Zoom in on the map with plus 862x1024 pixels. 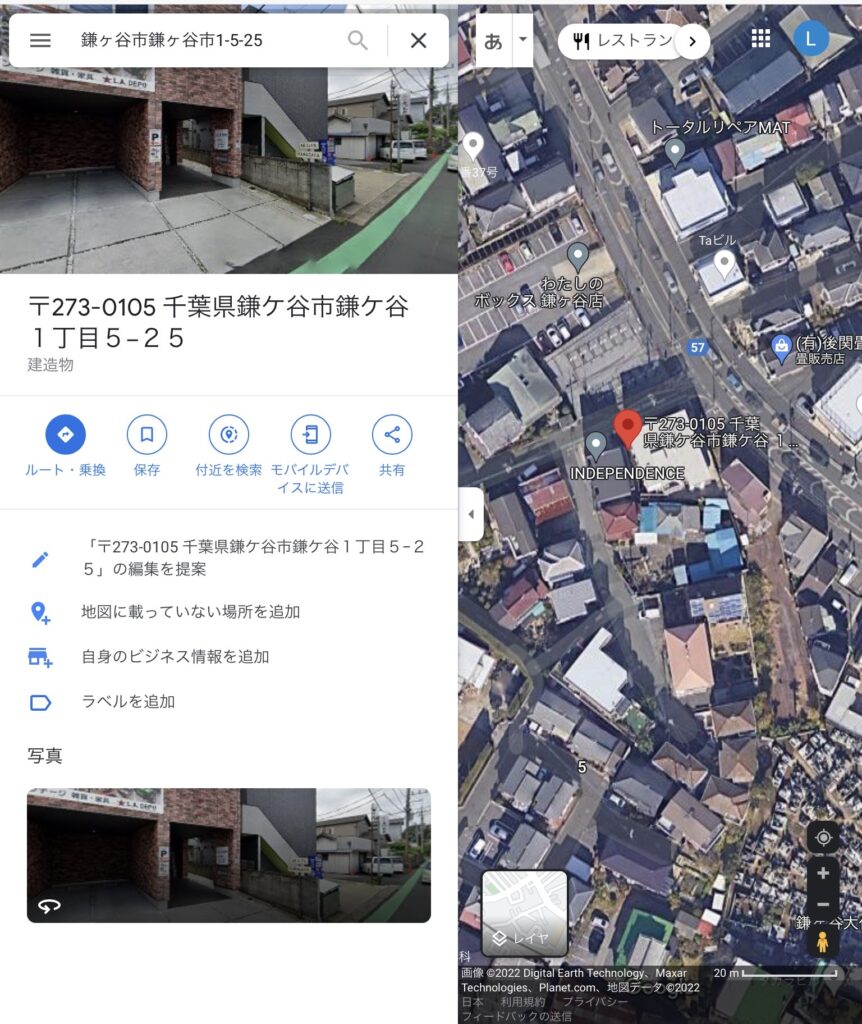click(823, 873)
